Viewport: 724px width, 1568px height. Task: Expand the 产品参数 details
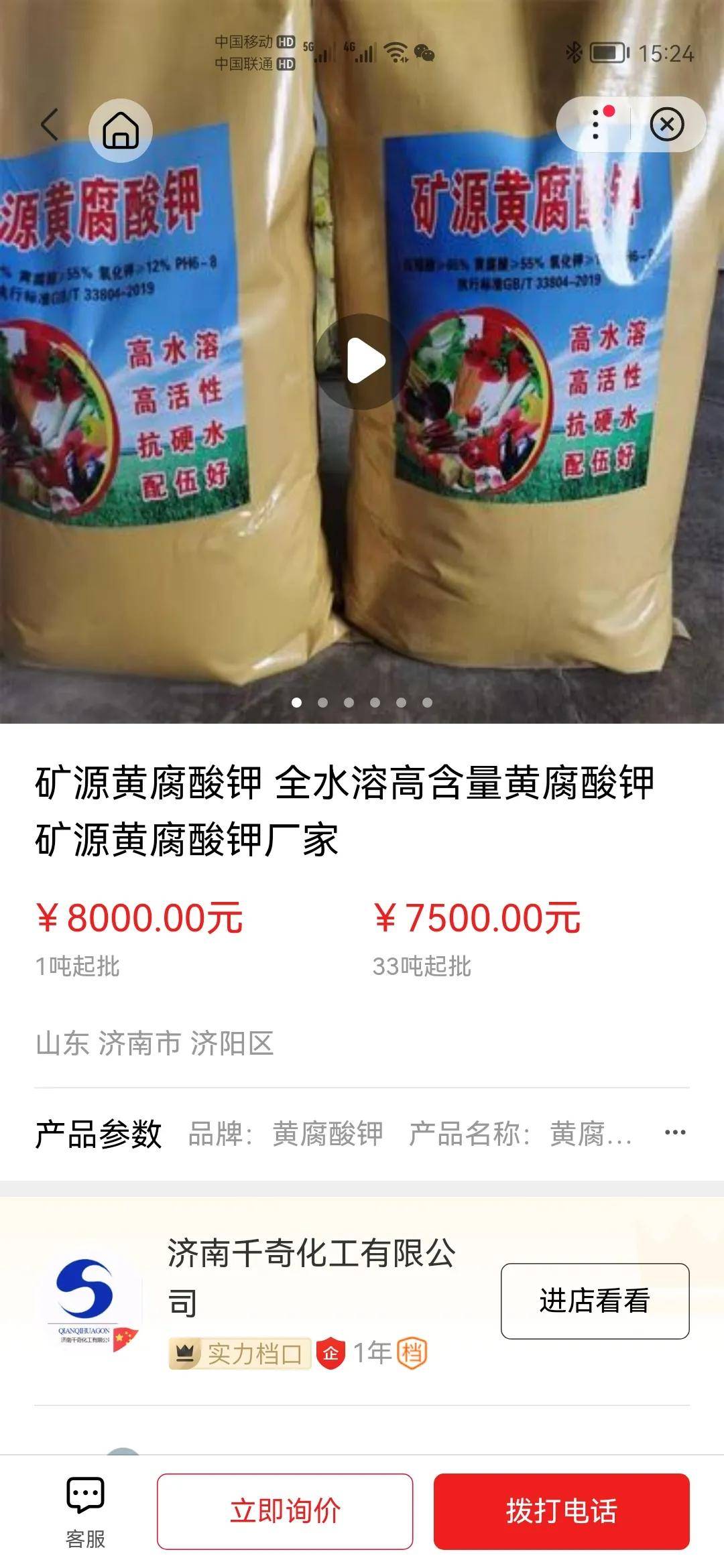tap(674, 1132)
